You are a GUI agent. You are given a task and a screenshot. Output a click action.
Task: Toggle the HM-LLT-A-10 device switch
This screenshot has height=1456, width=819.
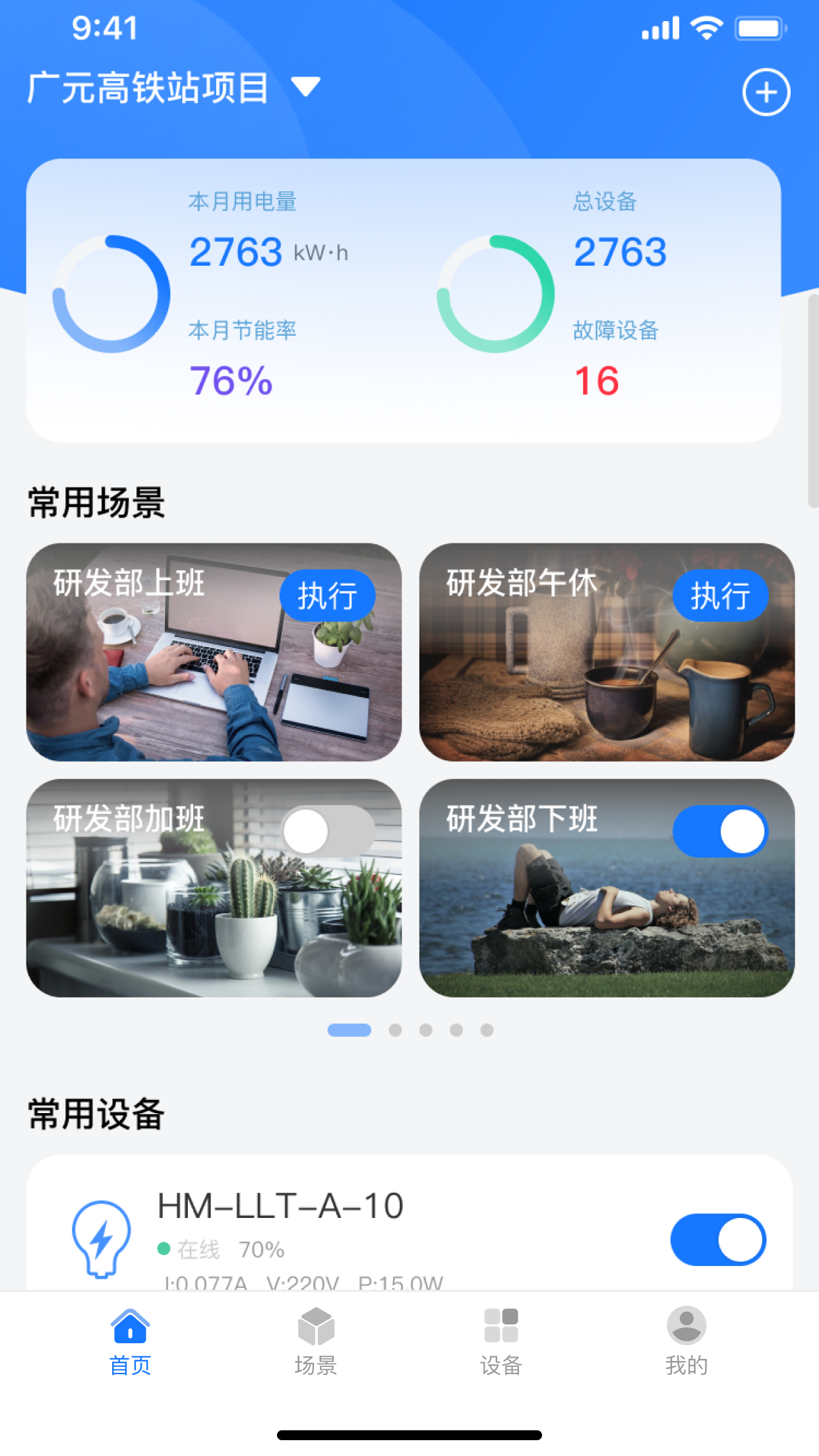click(717, 1240)
